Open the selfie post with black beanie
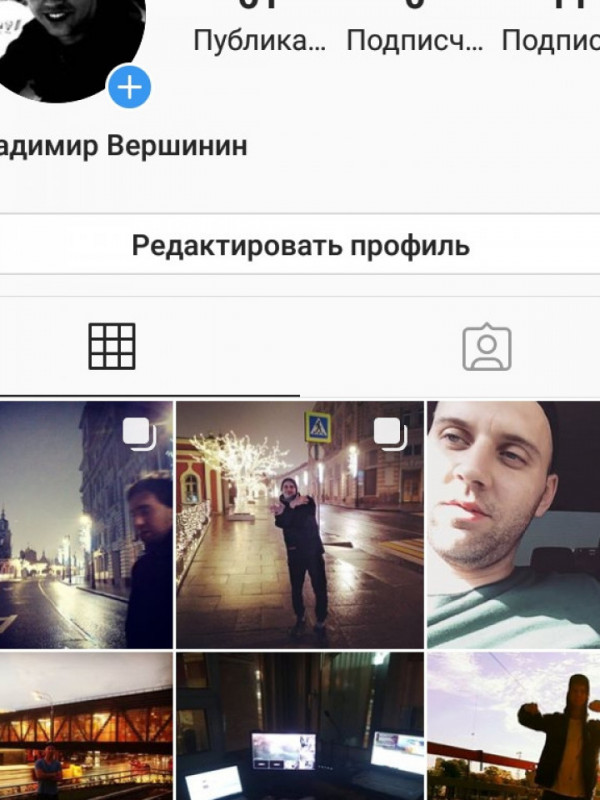Viewport: 600px width, 800px height. pyautogui.click(x=513, y=525)
